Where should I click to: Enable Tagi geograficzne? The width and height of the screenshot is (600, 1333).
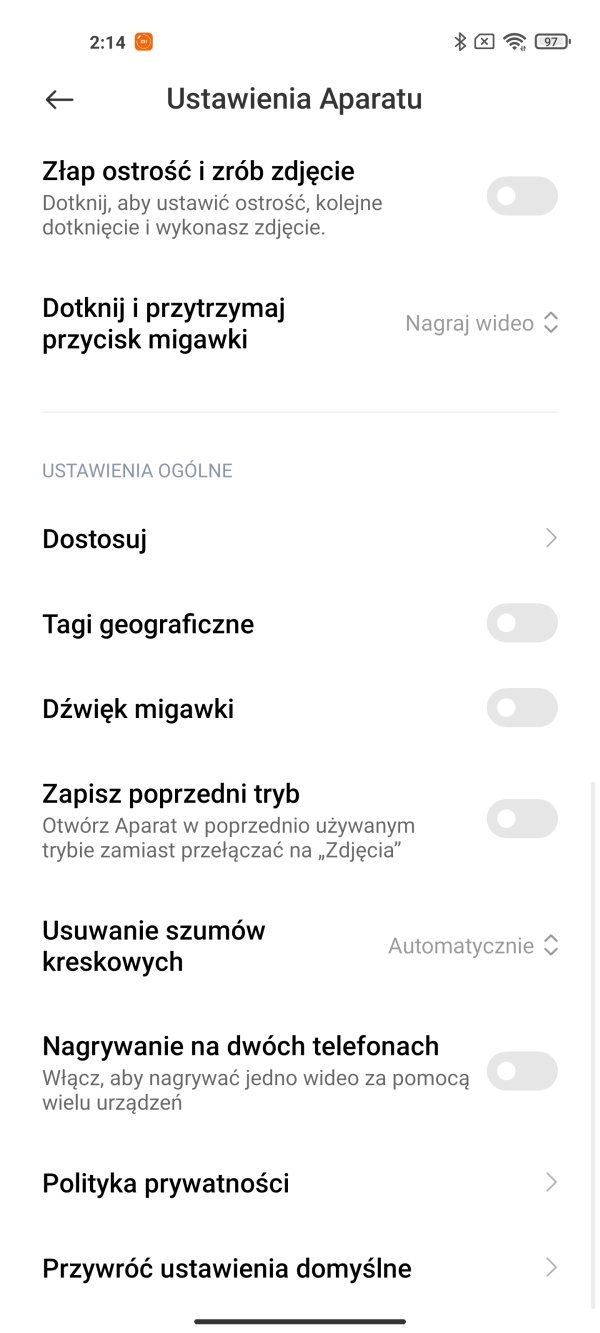(x=522, y=623)
